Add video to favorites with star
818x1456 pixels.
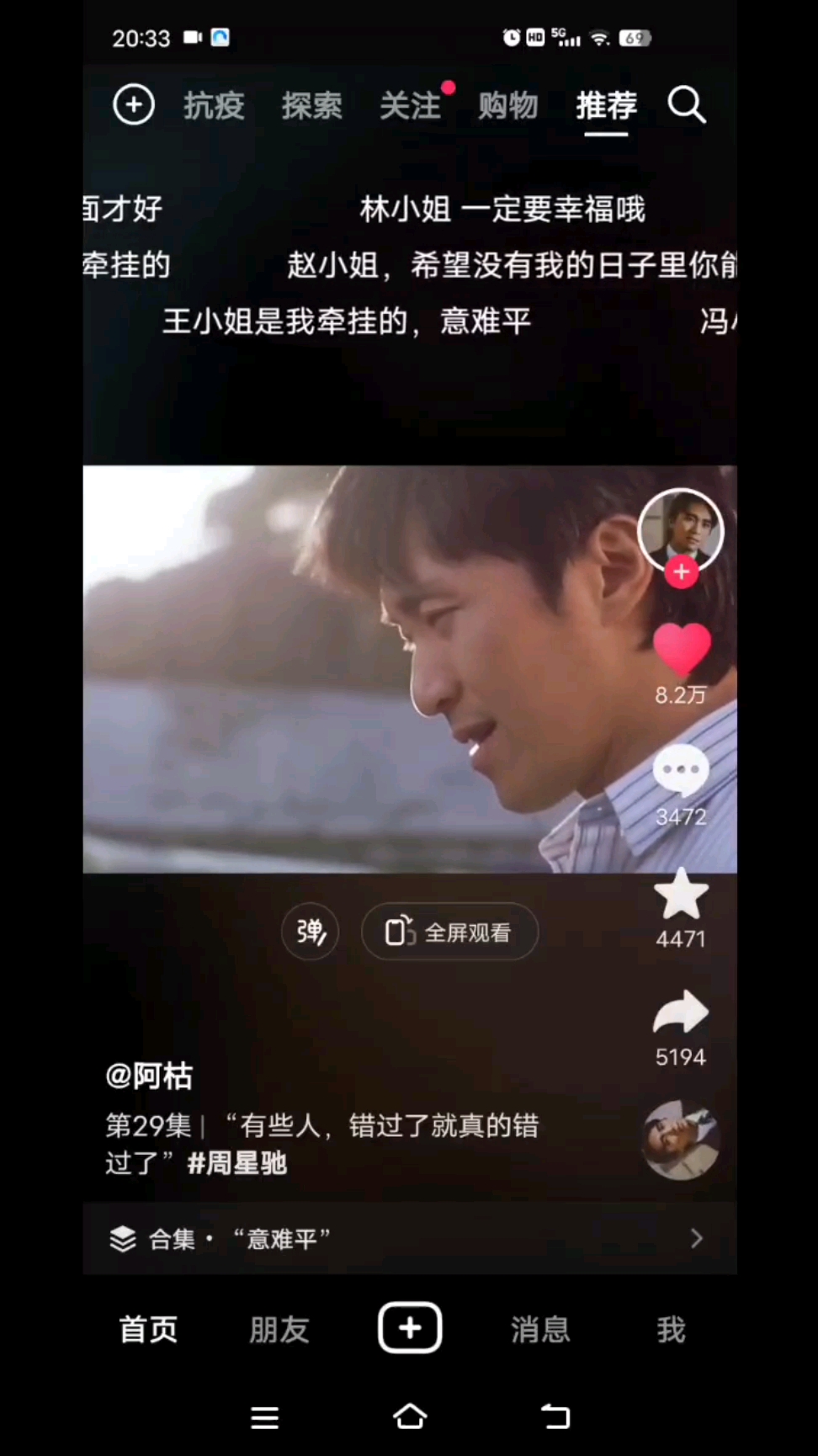coord(681,895)
